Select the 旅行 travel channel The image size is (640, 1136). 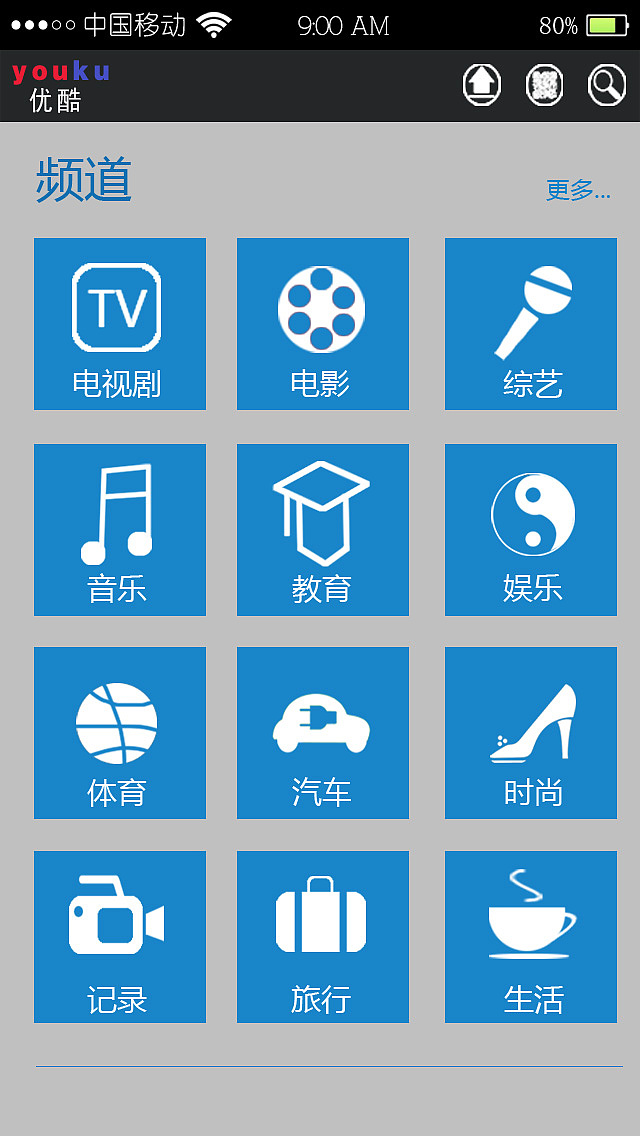[x=323, y=937]
